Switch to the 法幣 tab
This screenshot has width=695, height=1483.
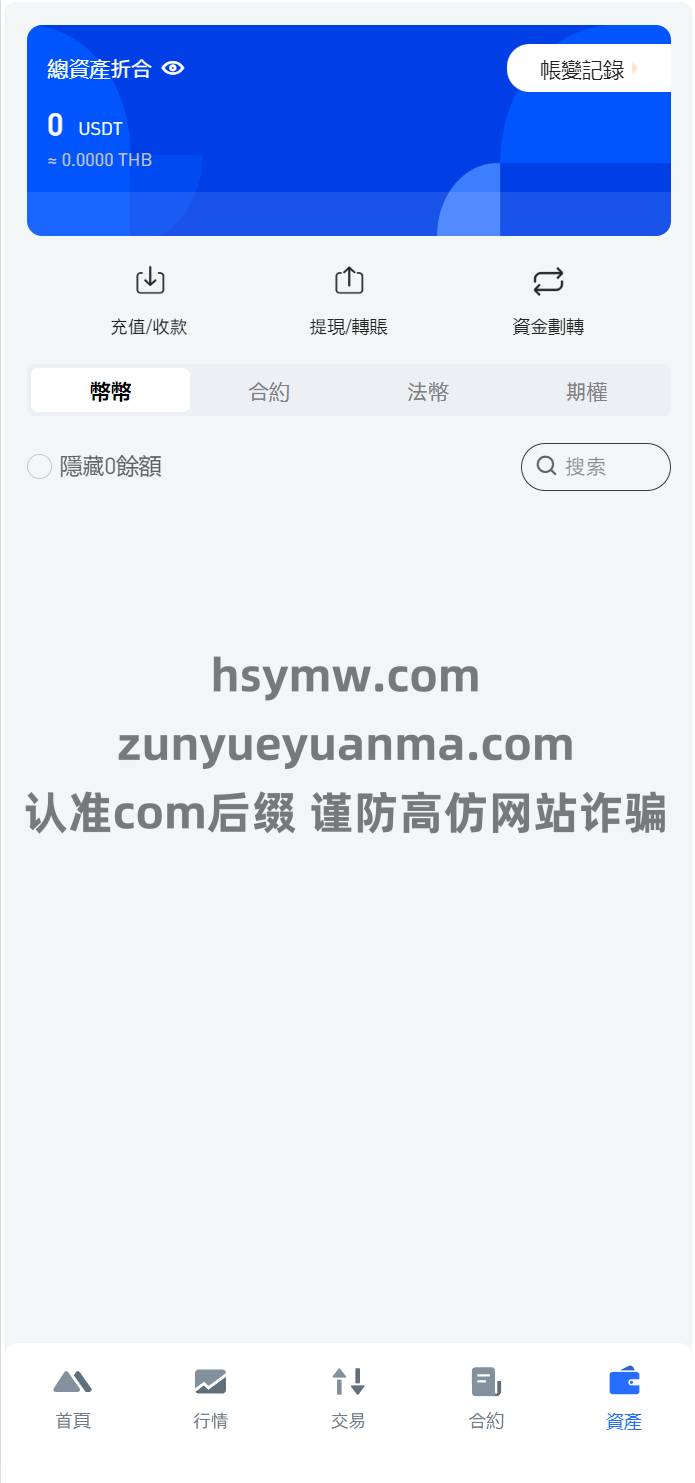[428, 391]
